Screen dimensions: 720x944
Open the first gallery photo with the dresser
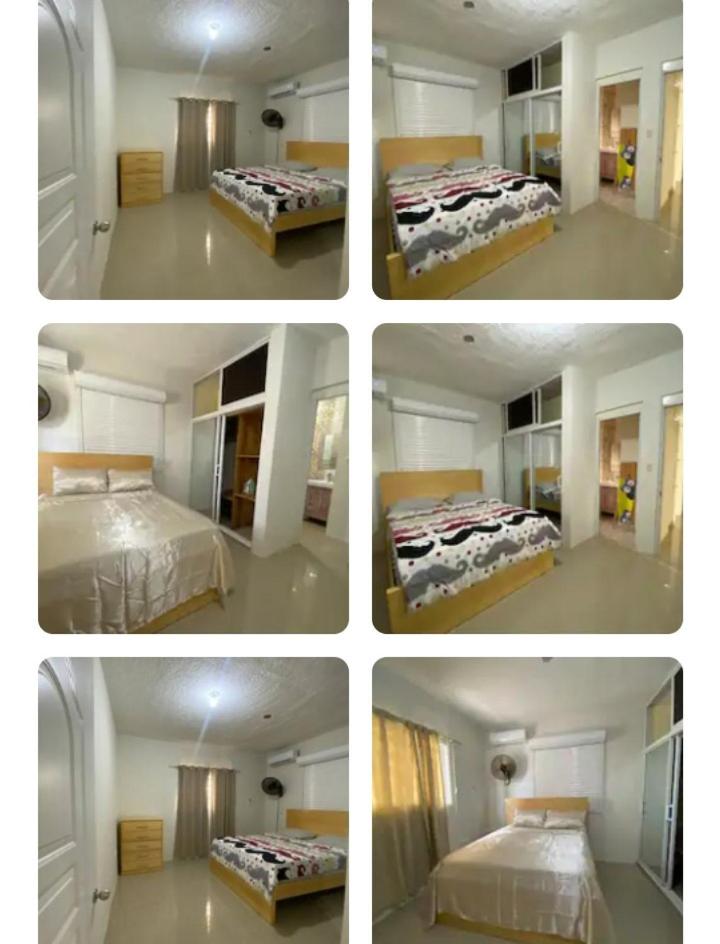[193, 150]
